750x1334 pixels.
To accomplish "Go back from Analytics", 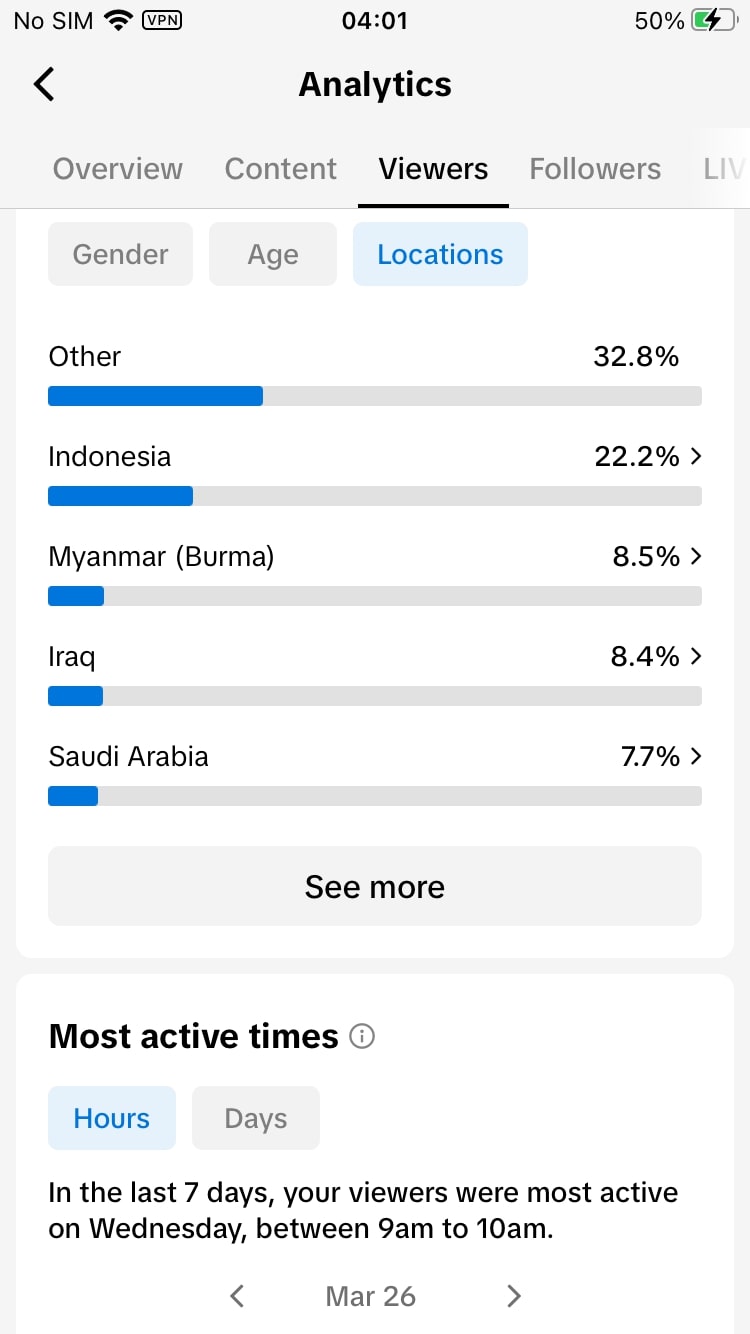I will 44,84.
